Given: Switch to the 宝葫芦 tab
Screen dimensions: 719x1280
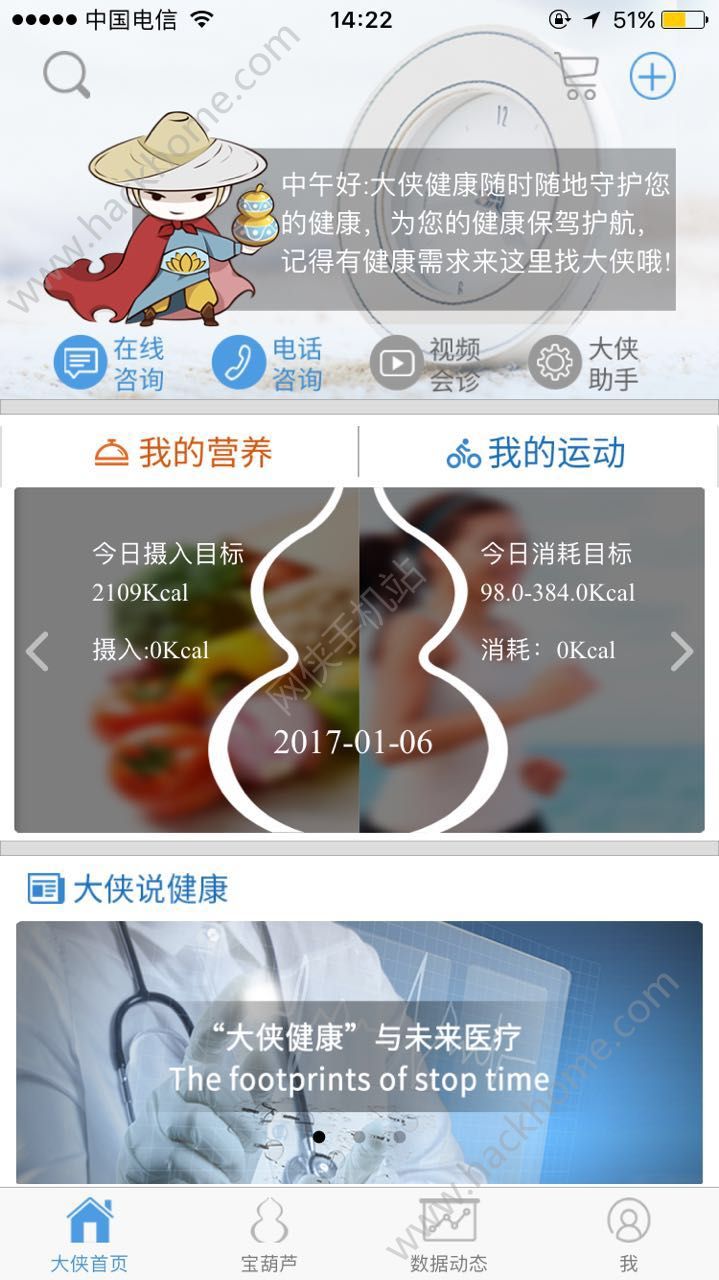Looking at the screenshot, I should click(x=269, y=1235).
